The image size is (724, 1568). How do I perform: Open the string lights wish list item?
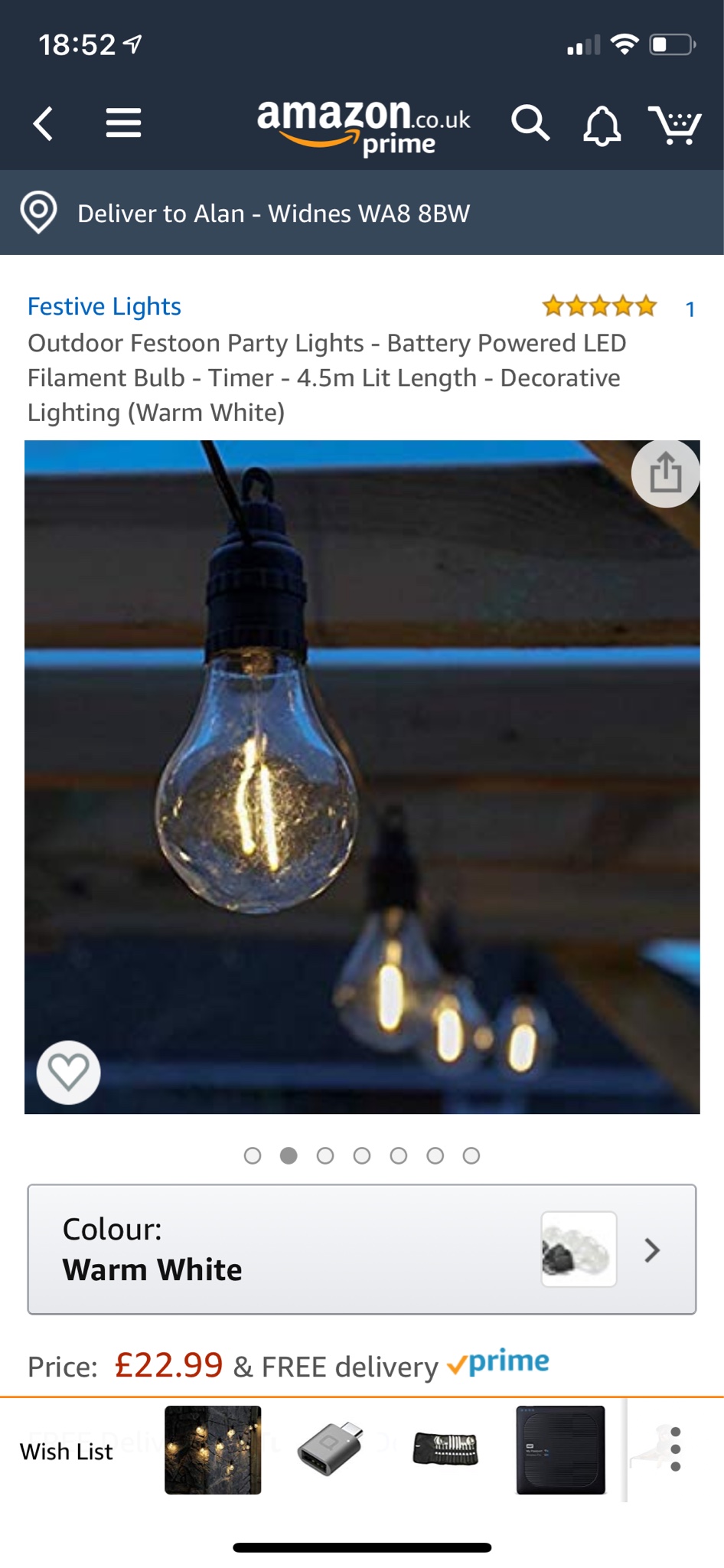pyautogui.click(x=213, y=1450)
